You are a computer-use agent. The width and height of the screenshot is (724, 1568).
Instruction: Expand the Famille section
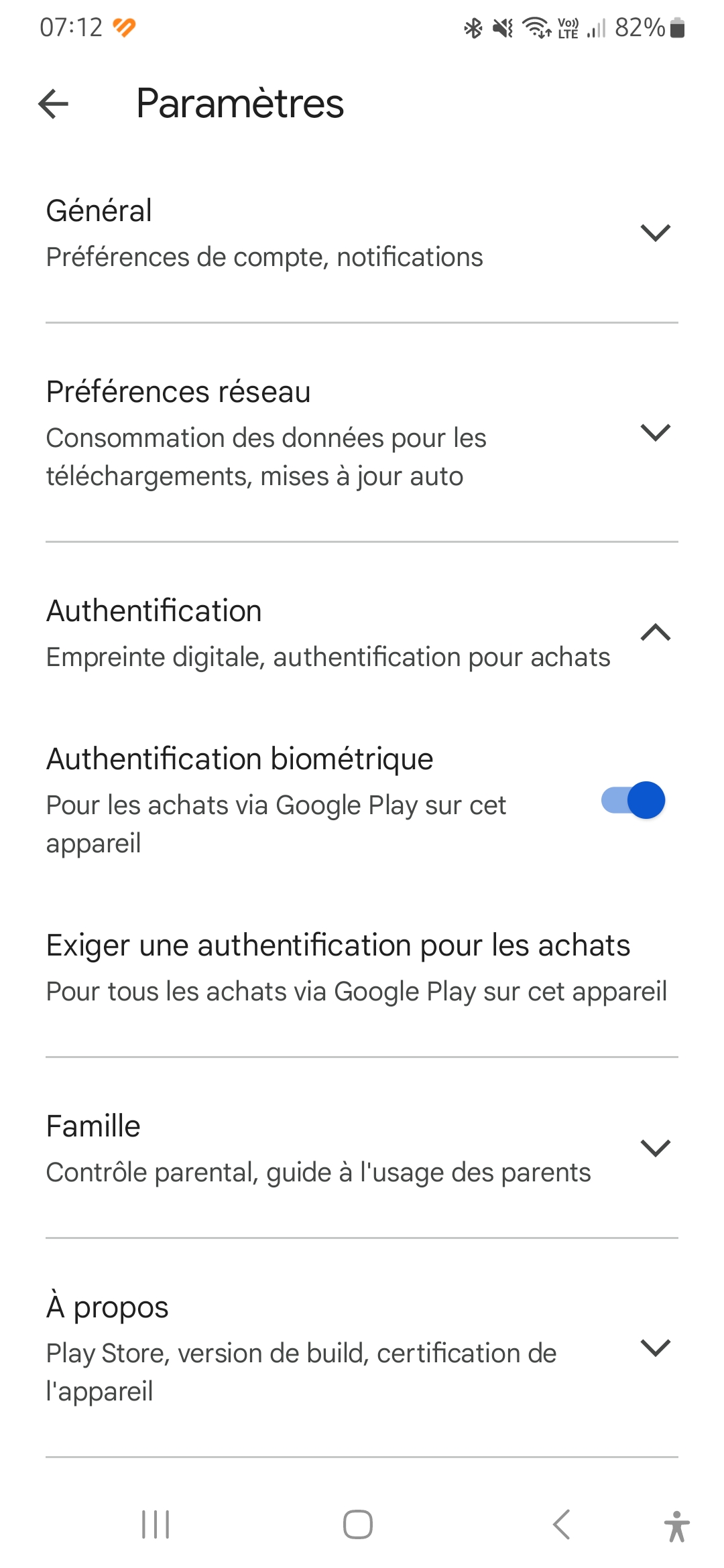coord(656,1149)
